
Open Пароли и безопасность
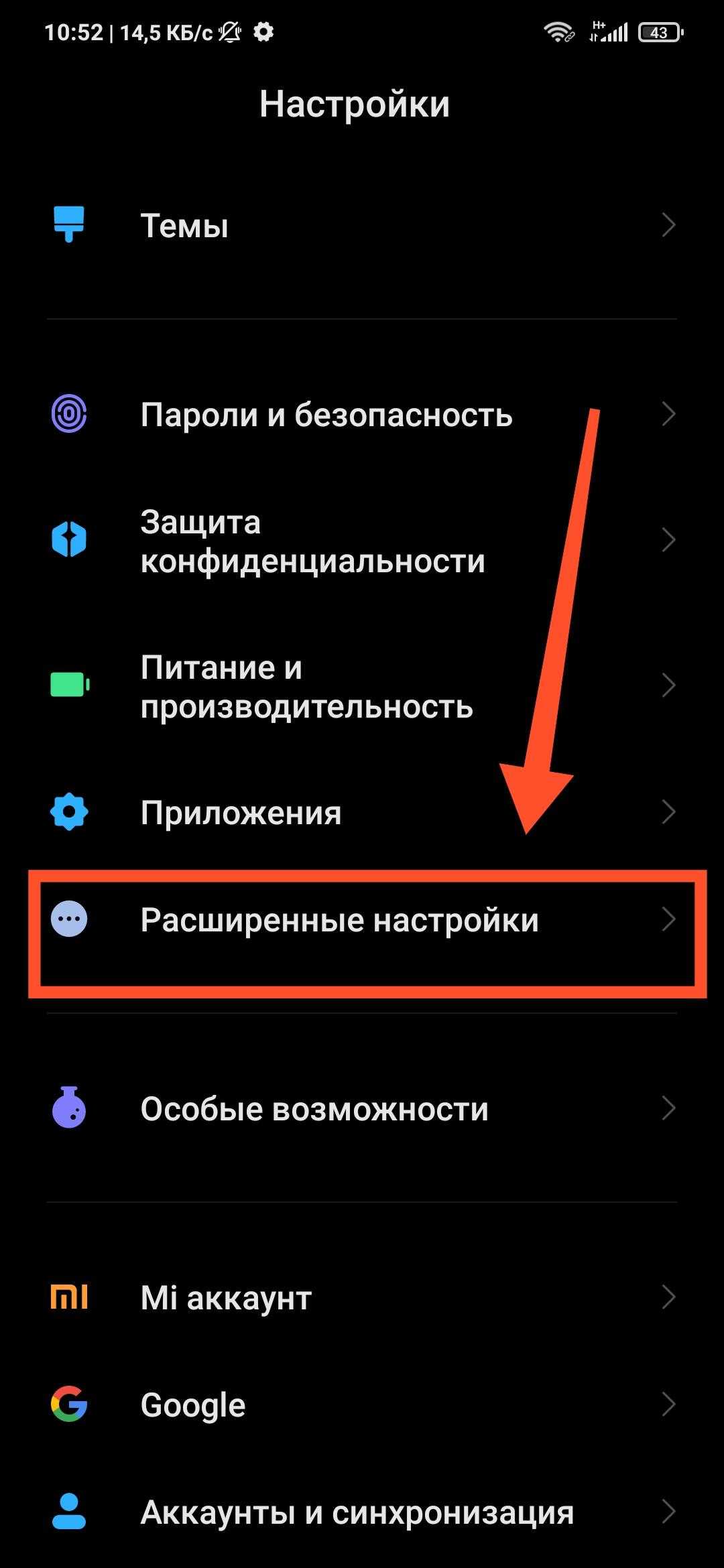[362, 414]
